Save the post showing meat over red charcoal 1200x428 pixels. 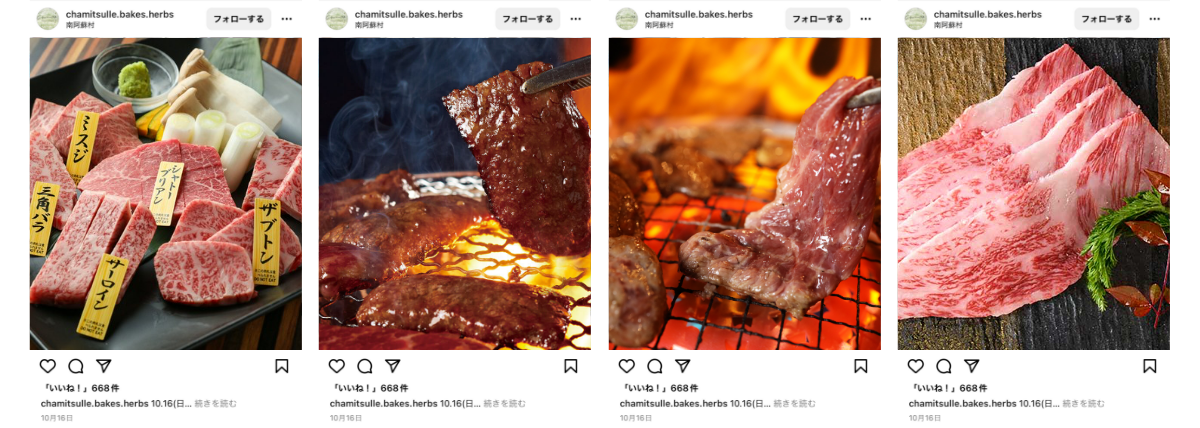coord(860,366)
